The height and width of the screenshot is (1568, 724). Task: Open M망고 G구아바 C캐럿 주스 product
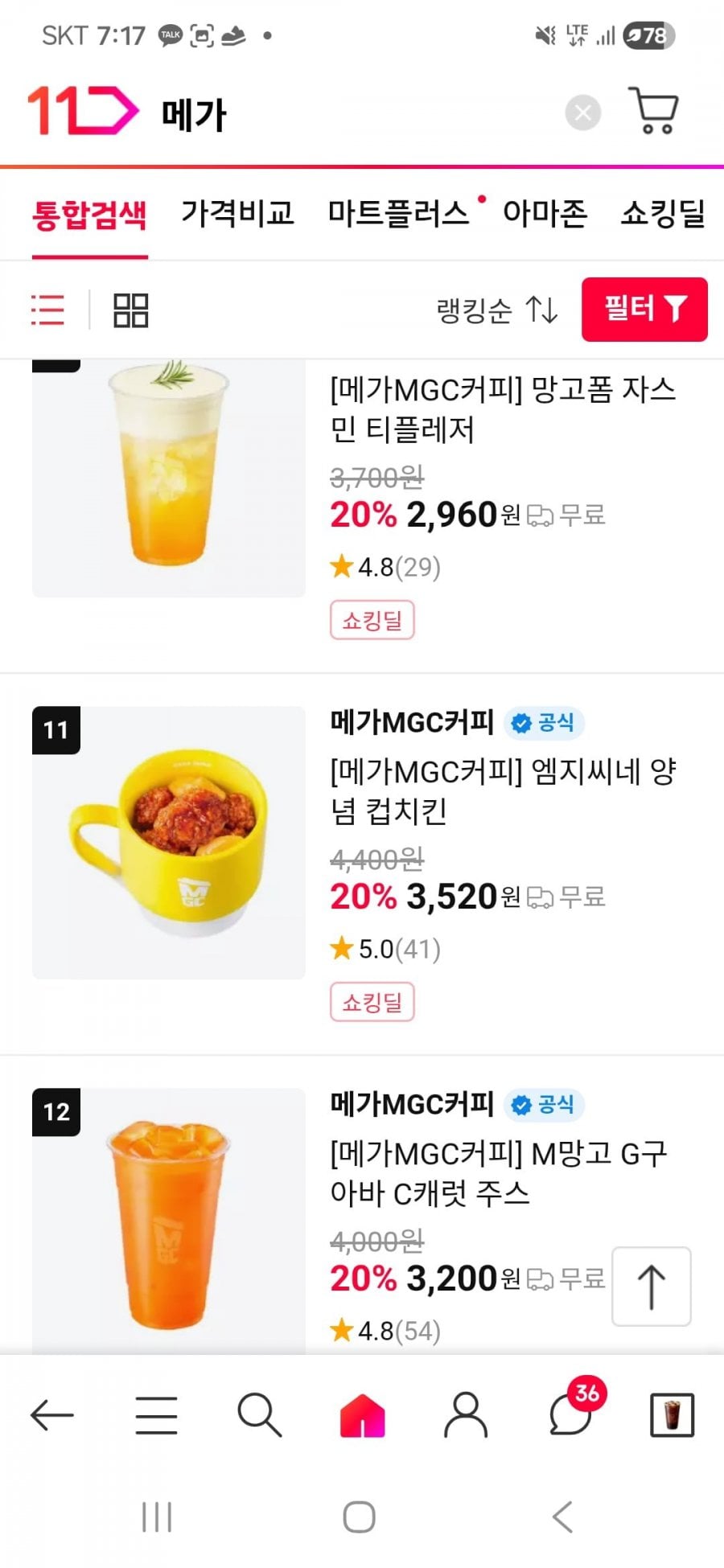tap(499, 1173)
